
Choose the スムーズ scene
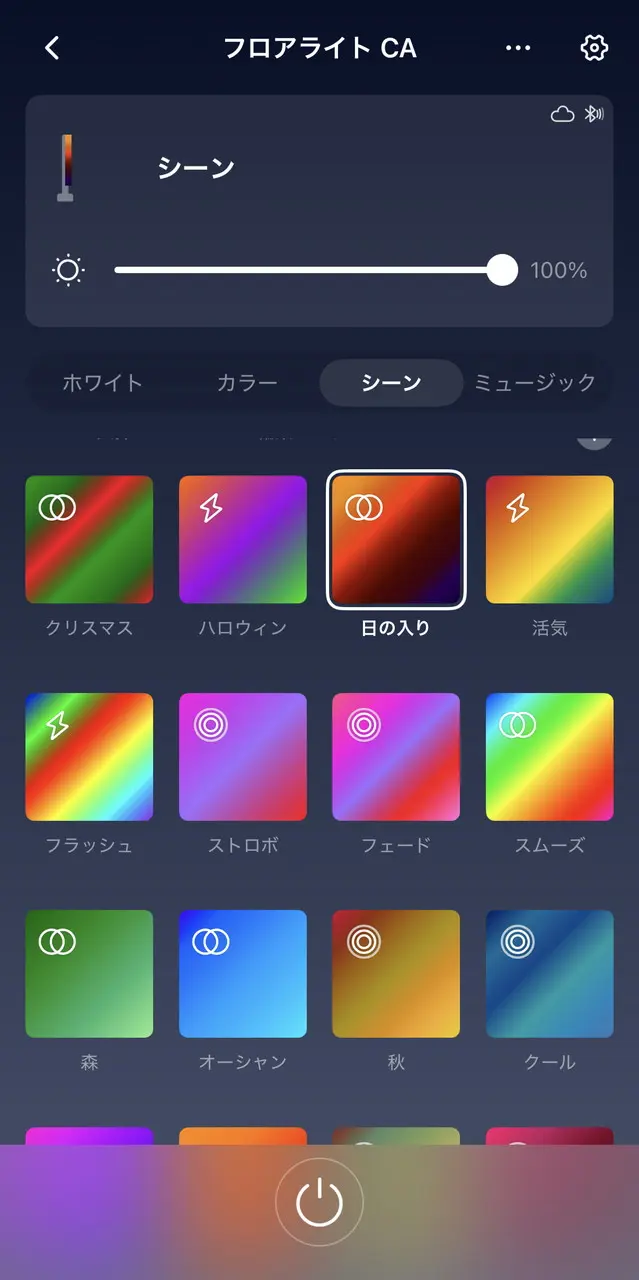(550, 757)
